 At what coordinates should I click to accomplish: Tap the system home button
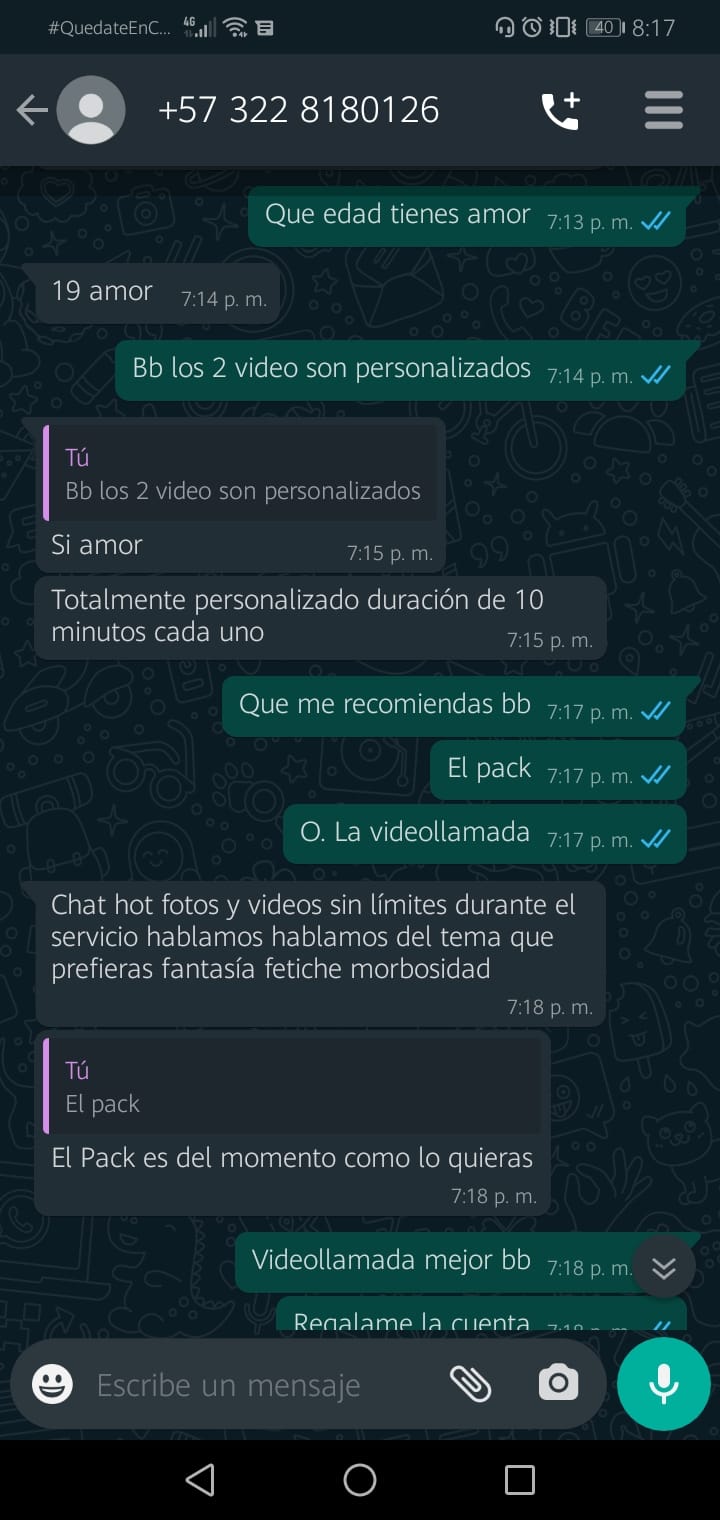point(359,1480)
